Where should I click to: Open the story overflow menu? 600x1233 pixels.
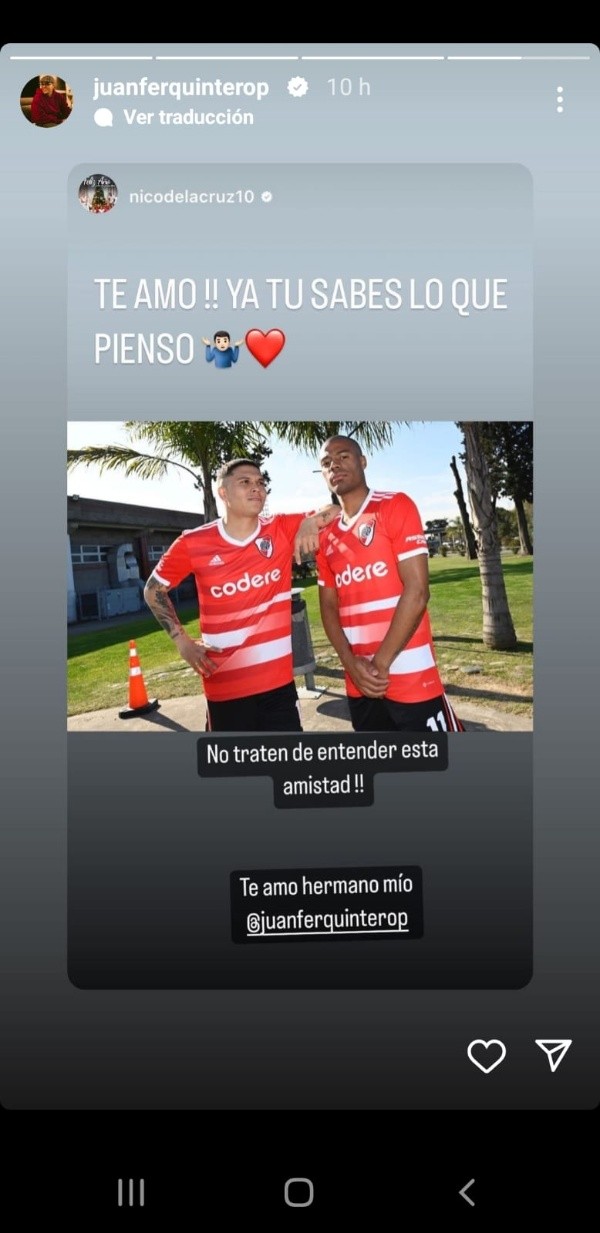[559, 99]
